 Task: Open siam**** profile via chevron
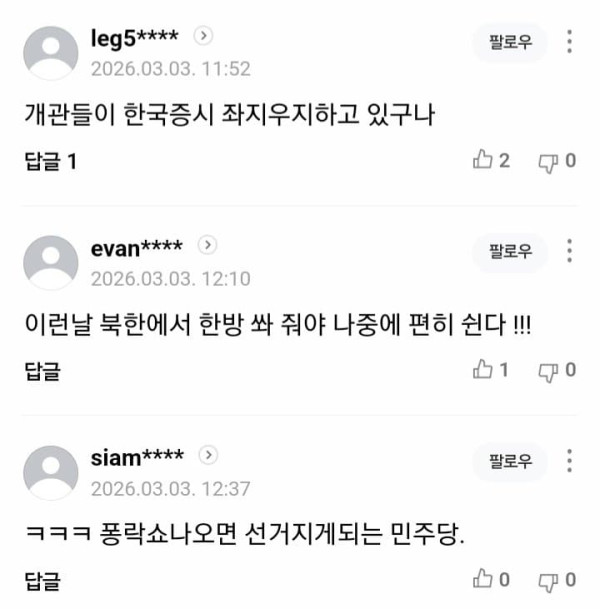(207, 456)
